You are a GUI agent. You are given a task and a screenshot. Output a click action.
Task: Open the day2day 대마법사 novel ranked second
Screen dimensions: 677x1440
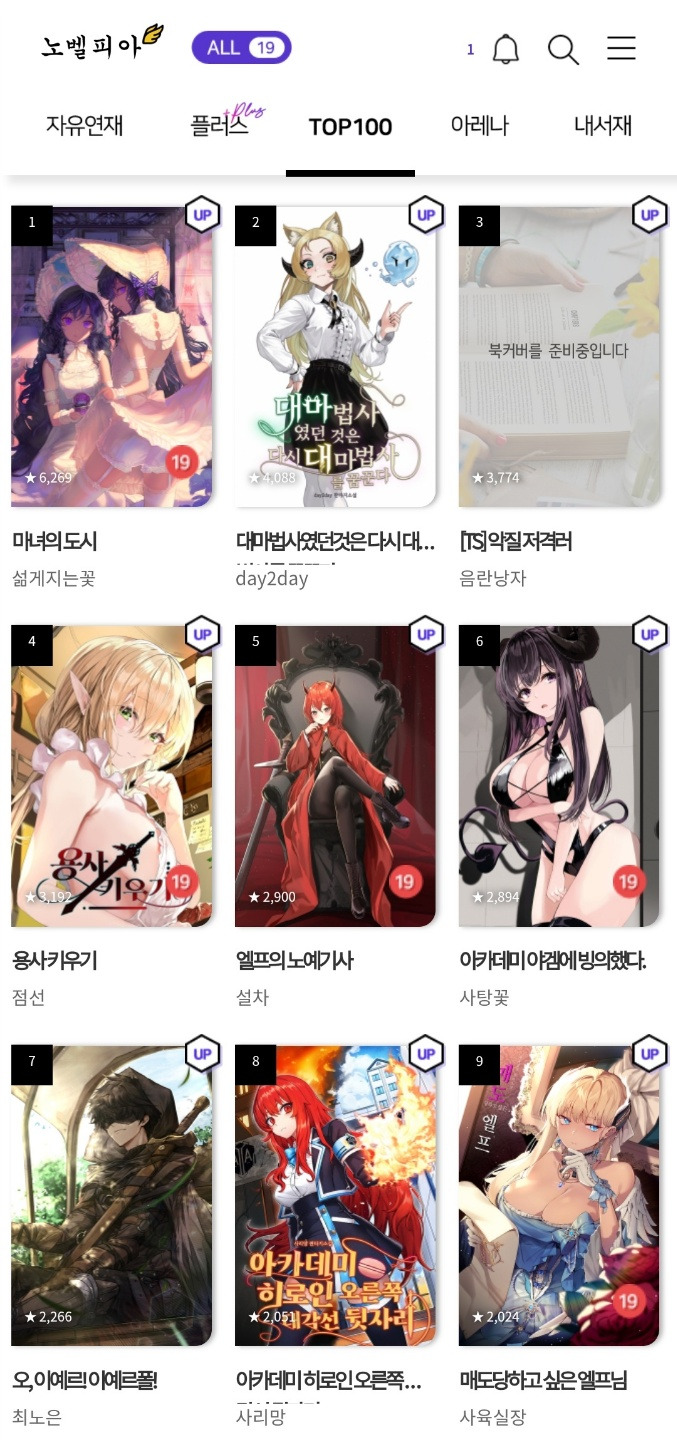point(335,357)
